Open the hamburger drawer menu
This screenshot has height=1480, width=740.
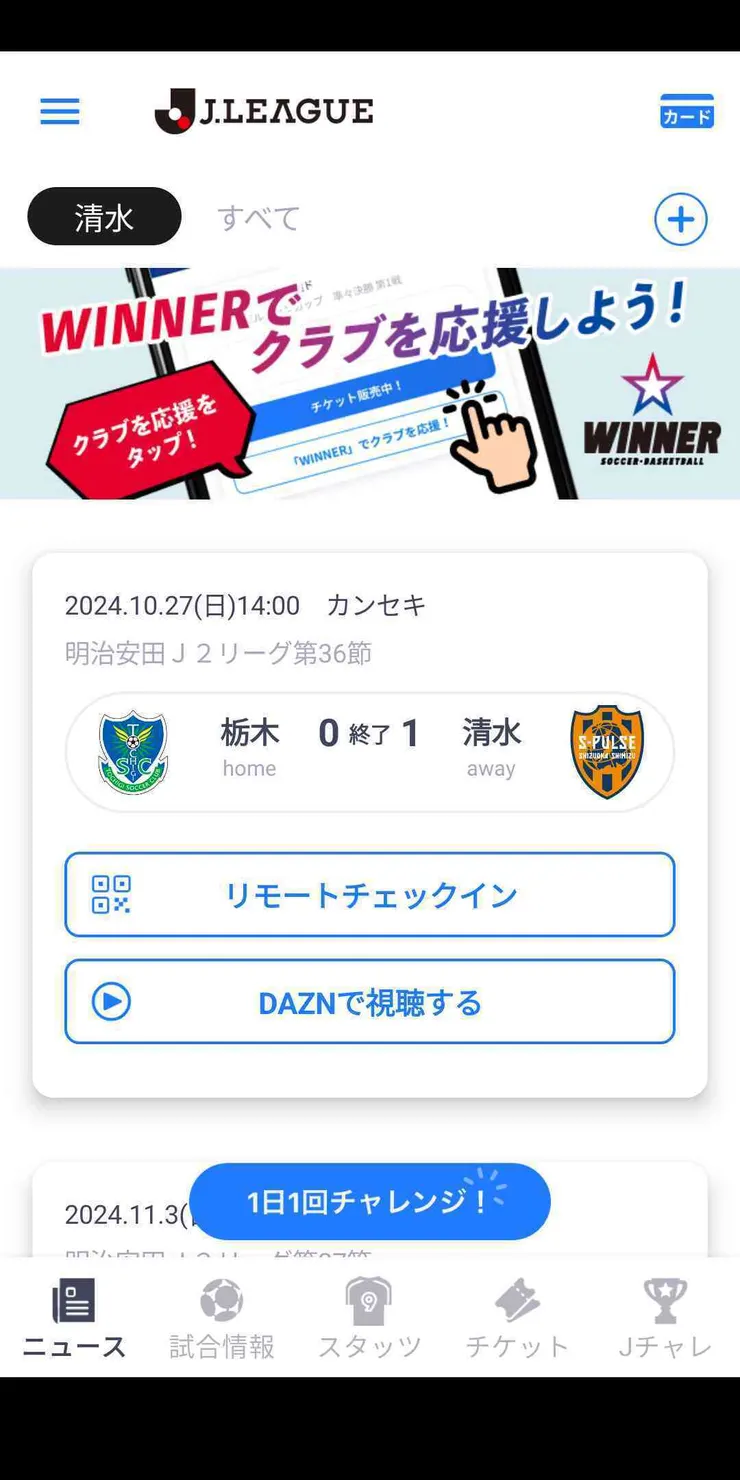tap(60, 111)
